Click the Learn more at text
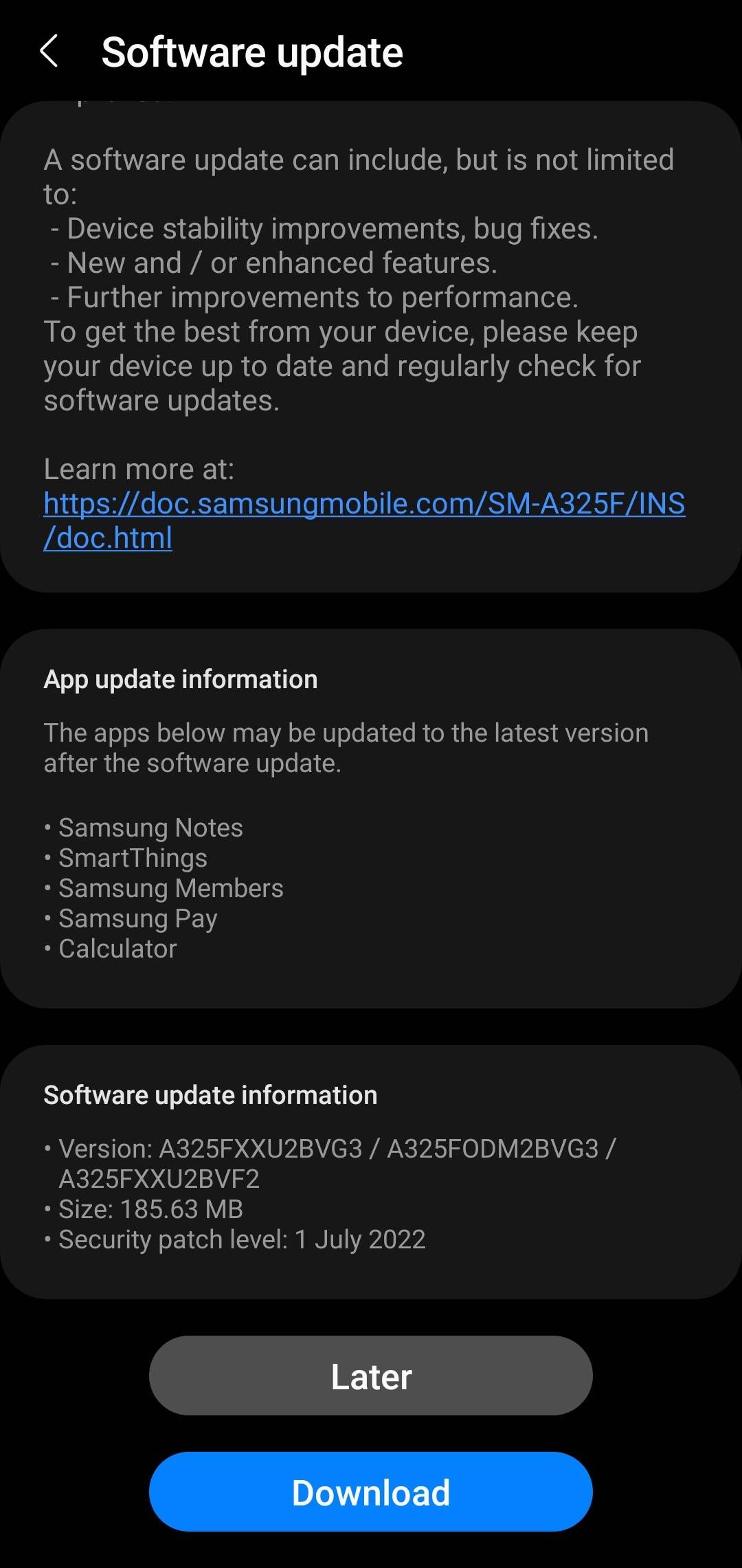Viewport: 742px width, 1568px height. [x=139, y=468]
